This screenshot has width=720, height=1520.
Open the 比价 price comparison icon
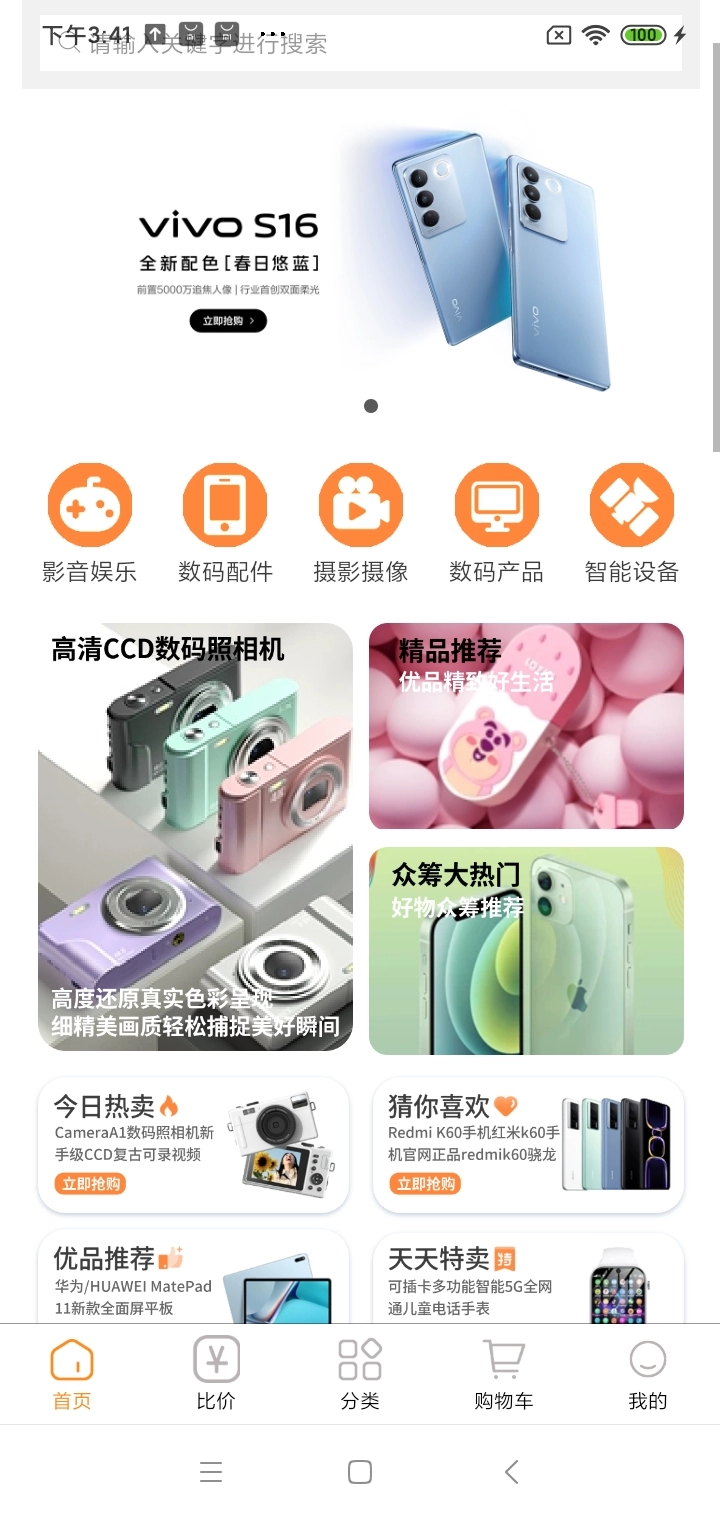pos(215,1373)
